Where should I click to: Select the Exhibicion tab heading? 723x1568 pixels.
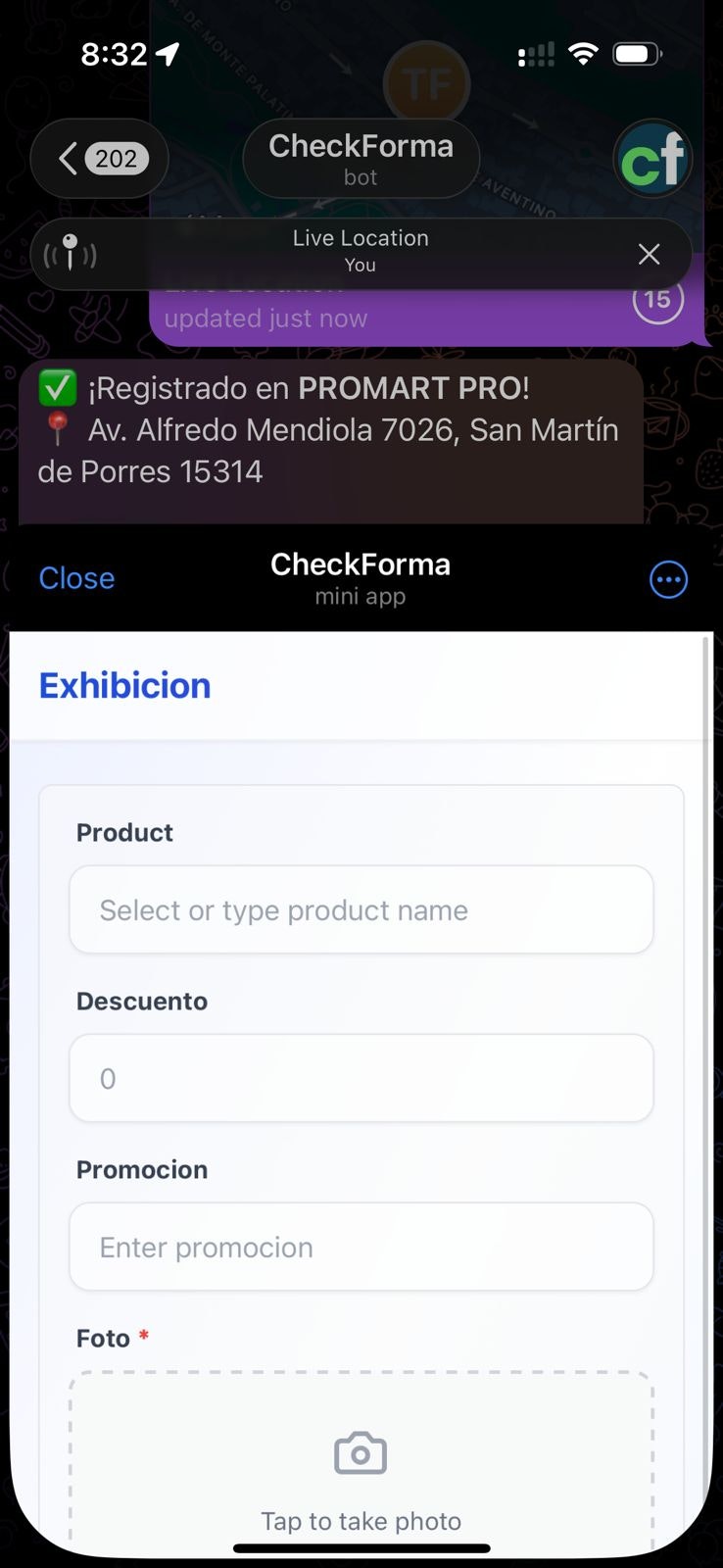(x=124, y=685)
